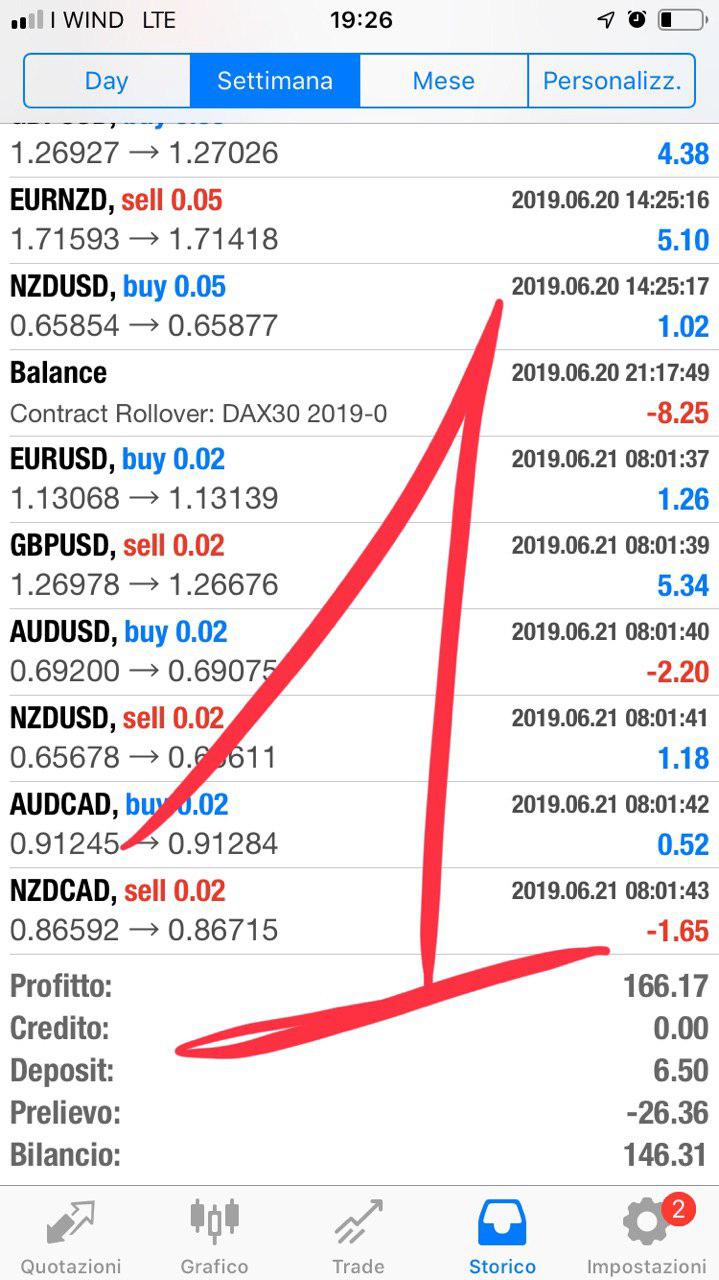This screenshot has height=1280, width=719.
Task: Switch to the Day period filter
Action: coord(107,81)
